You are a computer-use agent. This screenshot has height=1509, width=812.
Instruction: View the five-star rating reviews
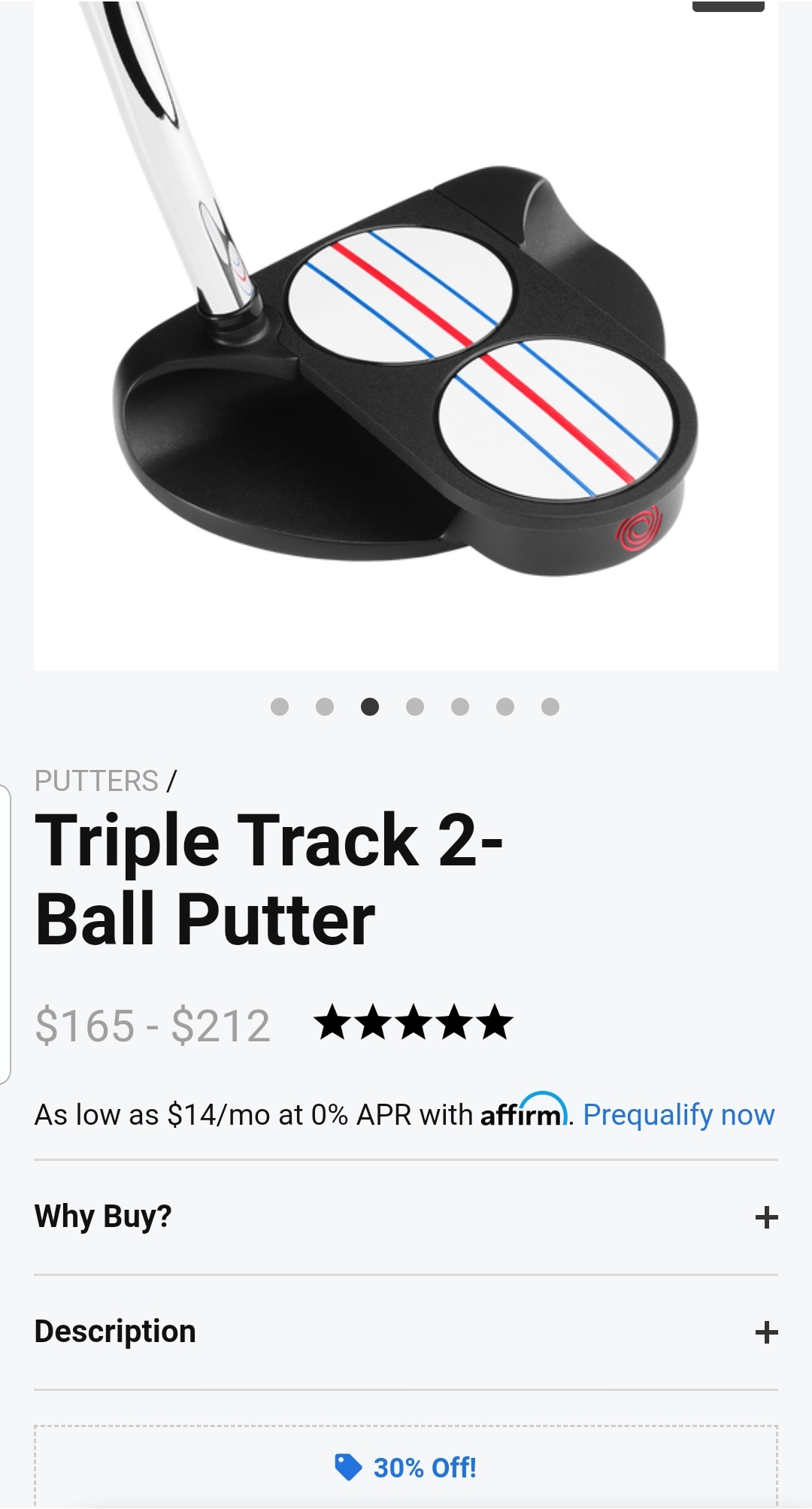413,1023
